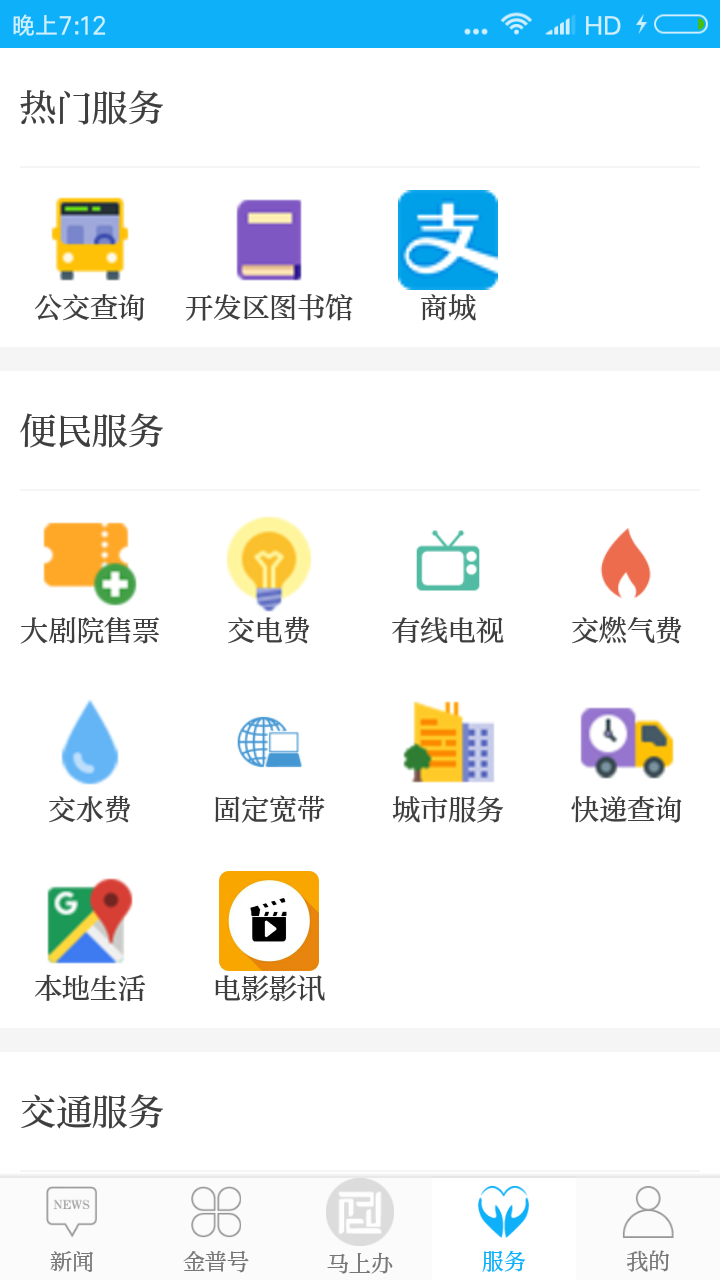Image resolution: width=720 pixels, height=1280 pixels.
Task: Tap the Wi-Fi icon in status bar
Action: pos(517,24)
